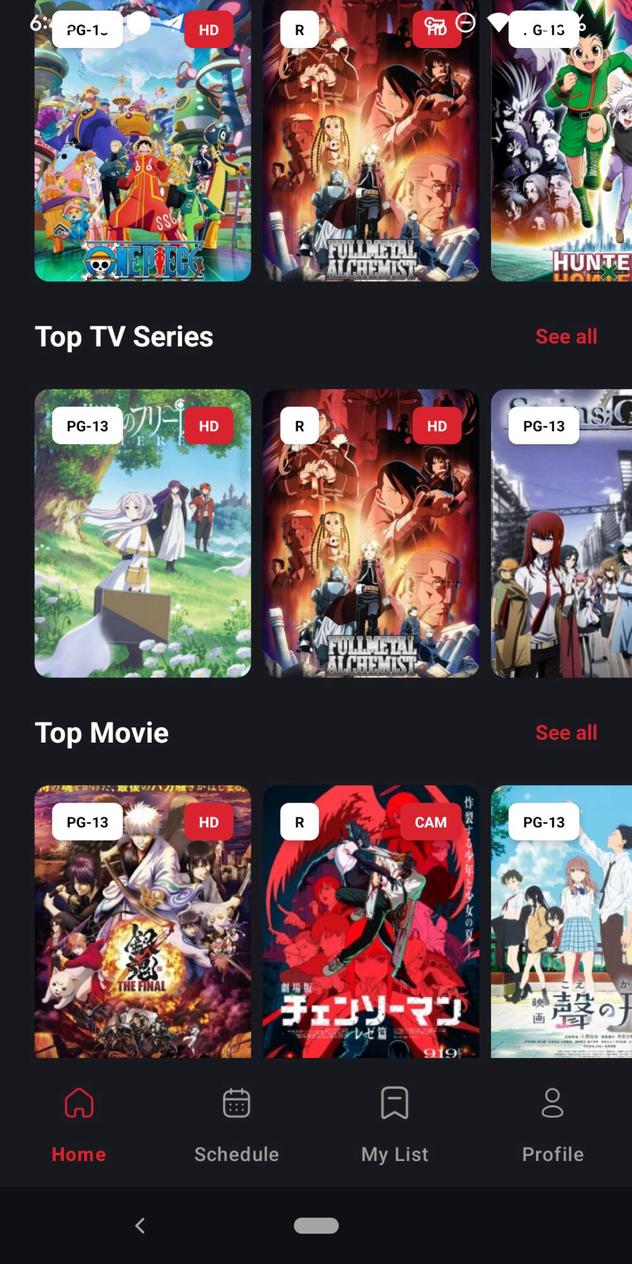Open the Frieren card in Top TV Series
Screen dimensions: 632x1264
(x=143, y=533)
